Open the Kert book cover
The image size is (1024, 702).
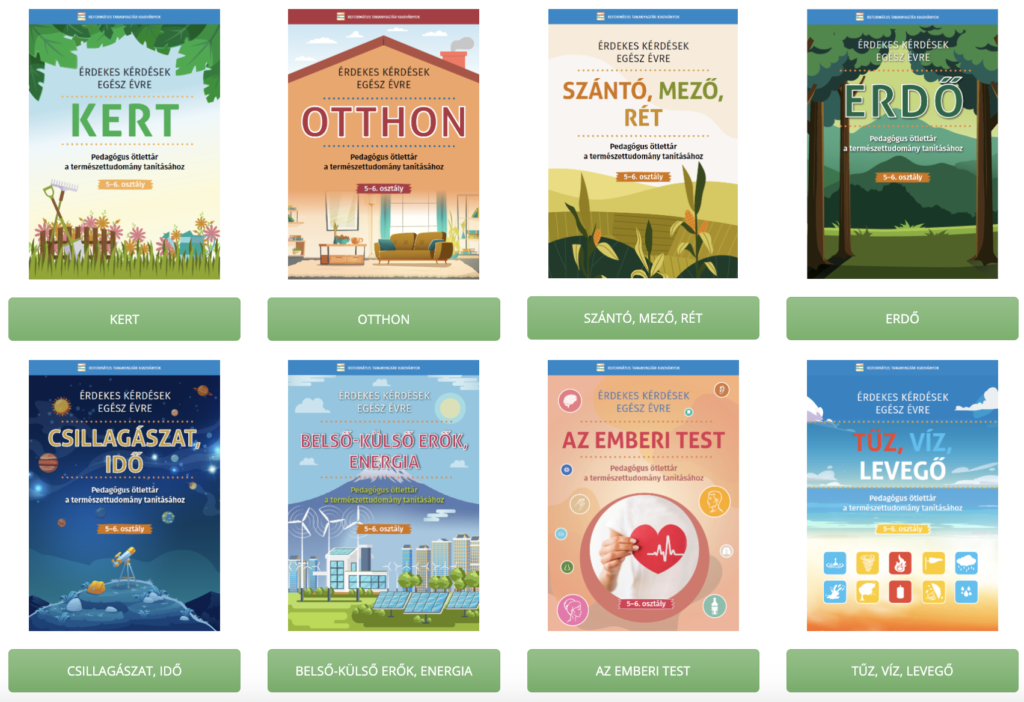(x=124, y=144)
